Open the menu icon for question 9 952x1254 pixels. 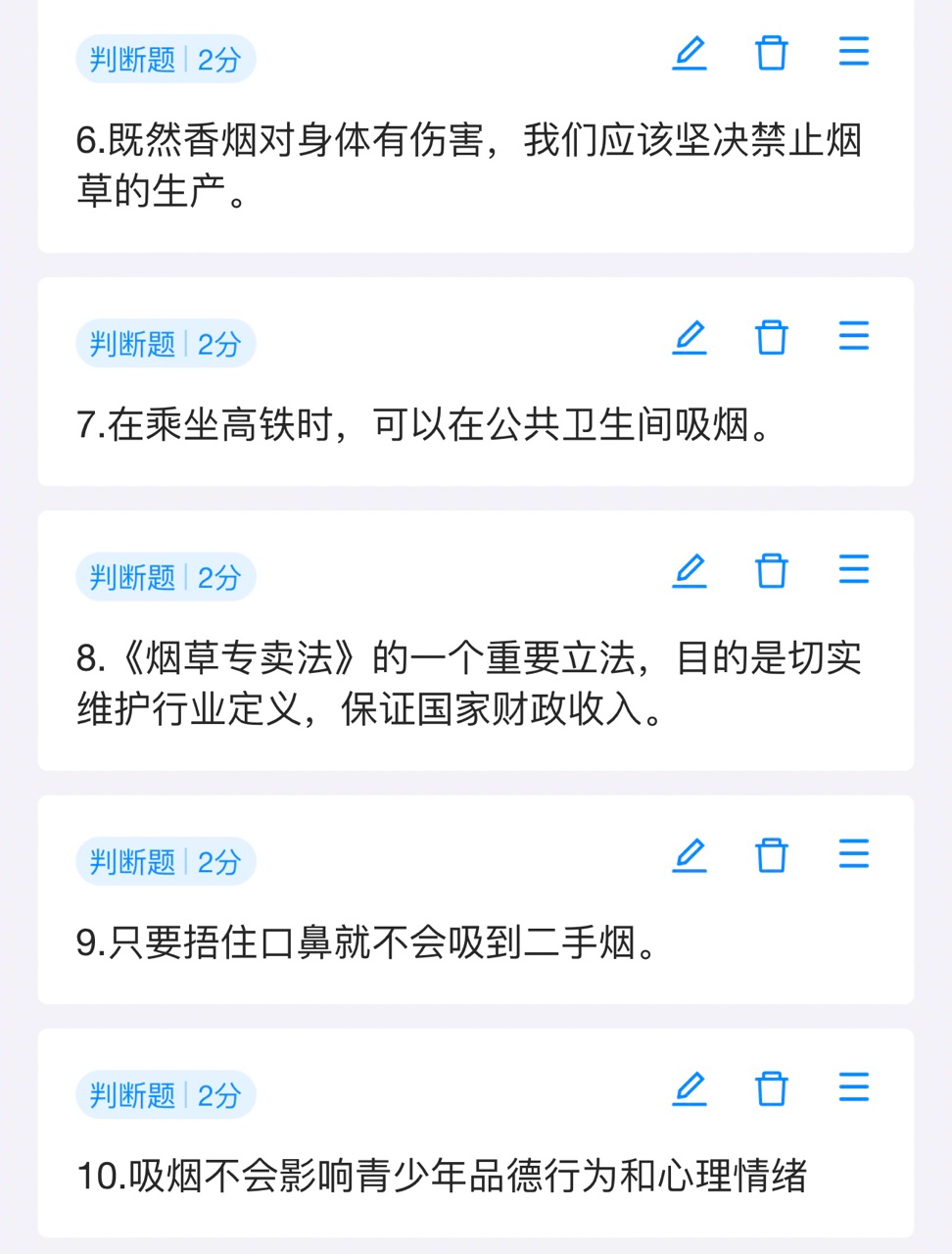click(x=854, y=854)
